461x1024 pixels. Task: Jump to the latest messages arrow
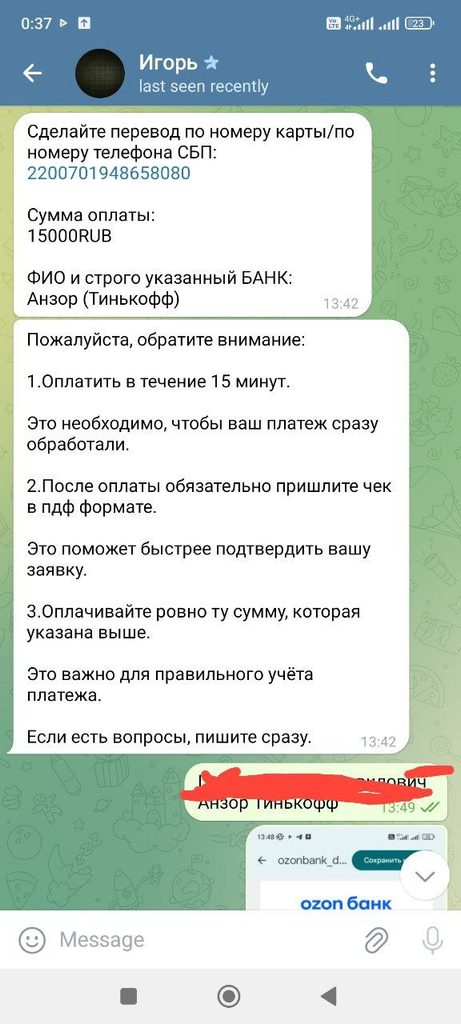click(424, 877)
